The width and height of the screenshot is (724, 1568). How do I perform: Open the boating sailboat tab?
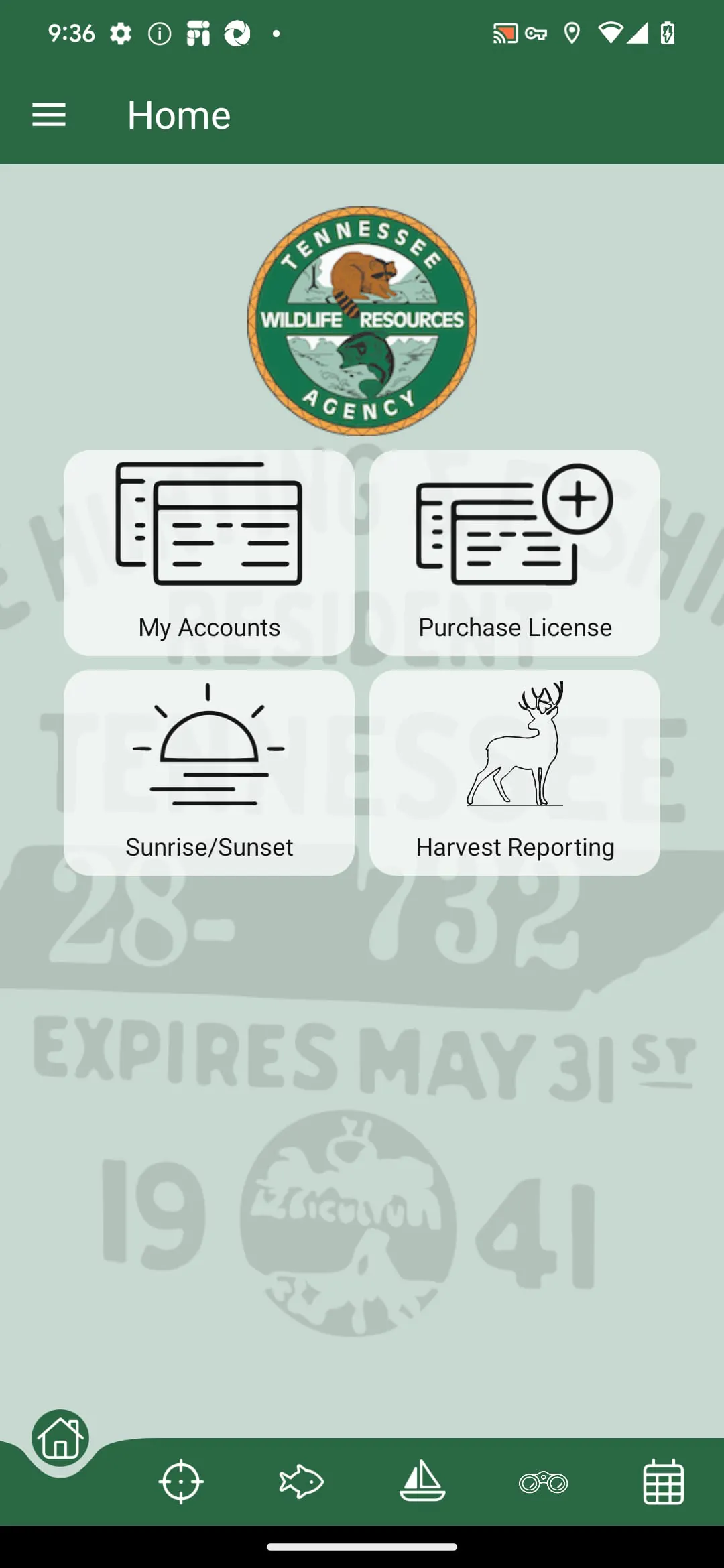pos(422,1482)
